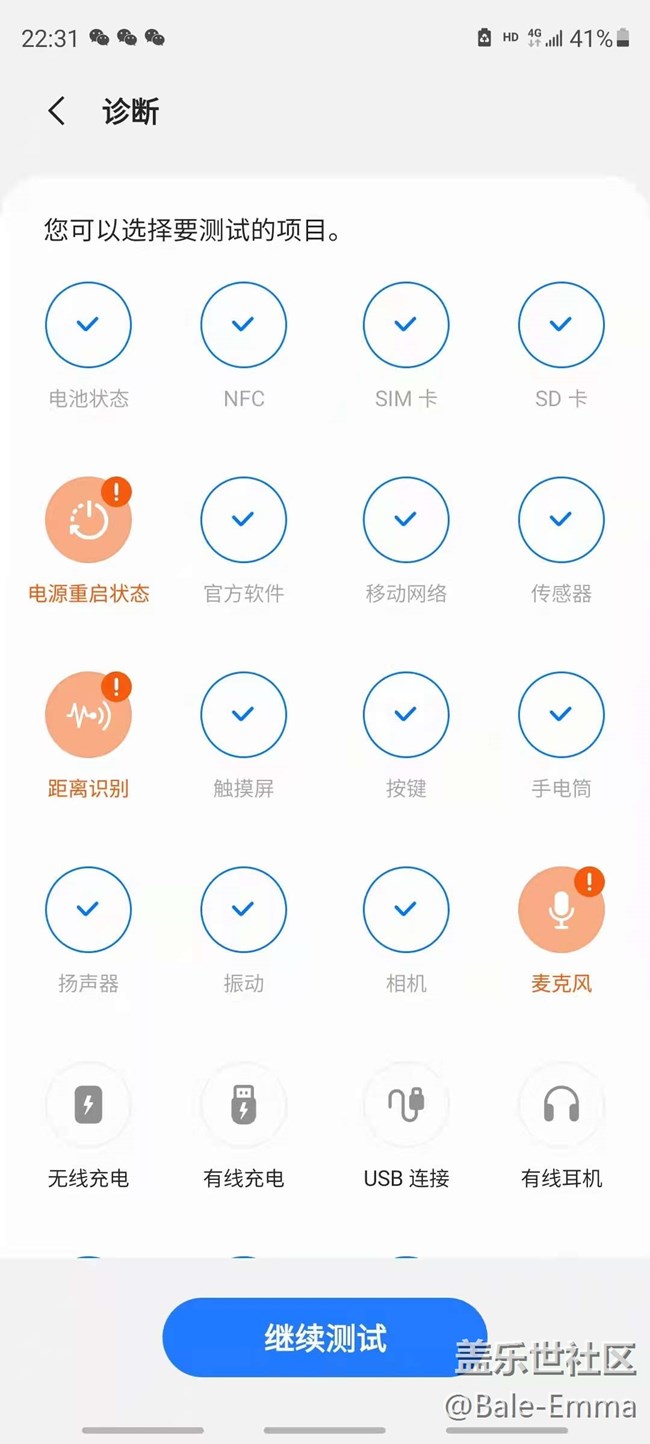The image size is (650, 1444).
Task: Open the SIM 卡 test
Action: click(405, 325)
